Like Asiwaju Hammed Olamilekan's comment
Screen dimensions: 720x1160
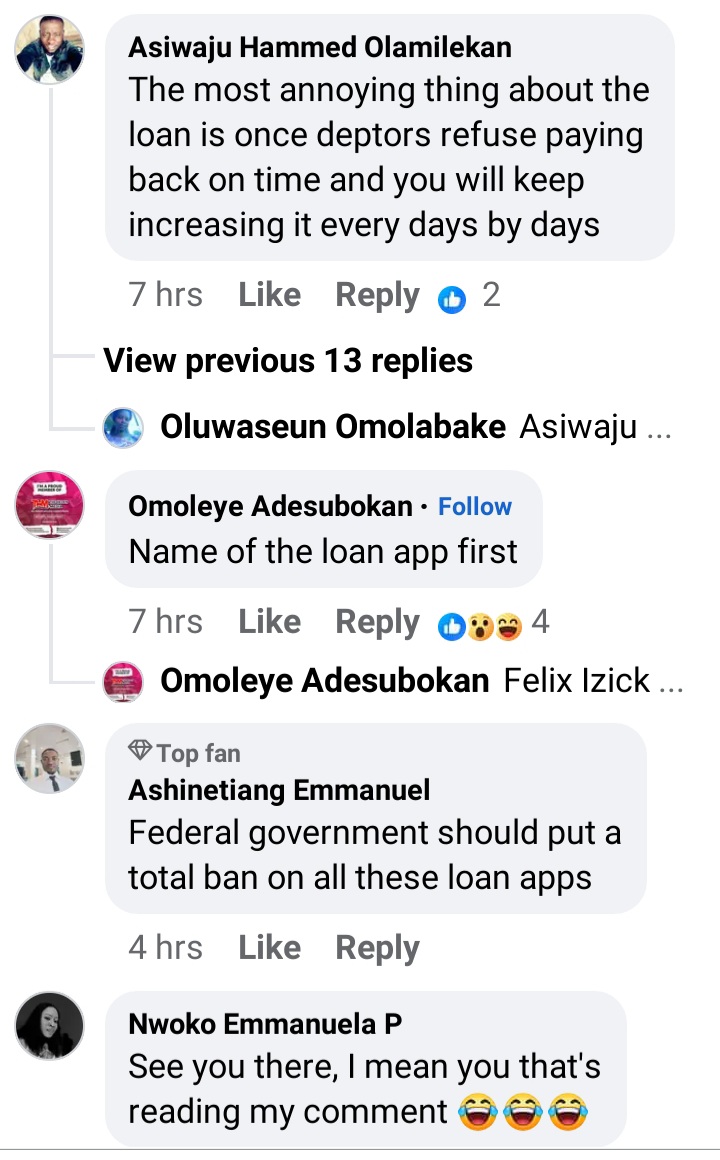pyautogui.click(x=269, y=295)
